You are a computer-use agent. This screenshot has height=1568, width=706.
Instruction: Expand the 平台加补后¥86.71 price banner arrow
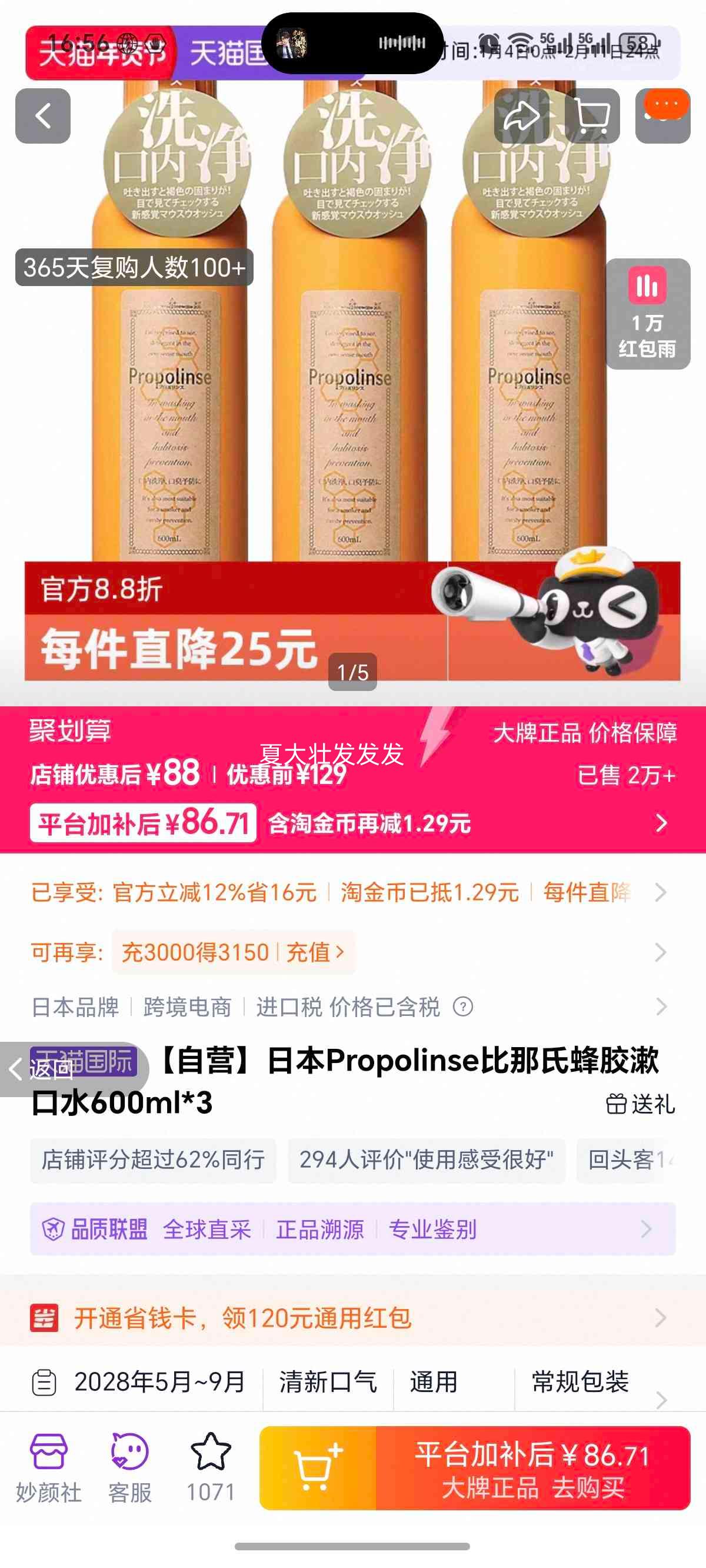click(661, 825)
